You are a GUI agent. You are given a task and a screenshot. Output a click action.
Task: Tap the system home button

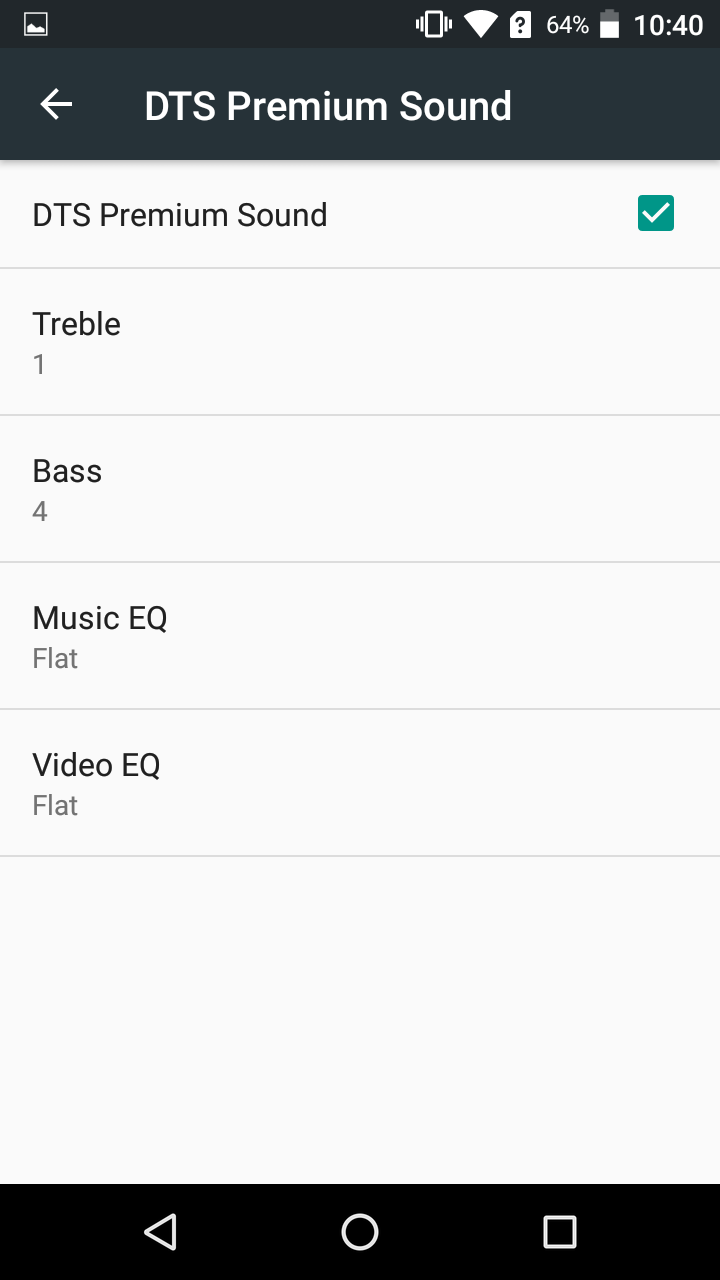tap(360, 1232)
